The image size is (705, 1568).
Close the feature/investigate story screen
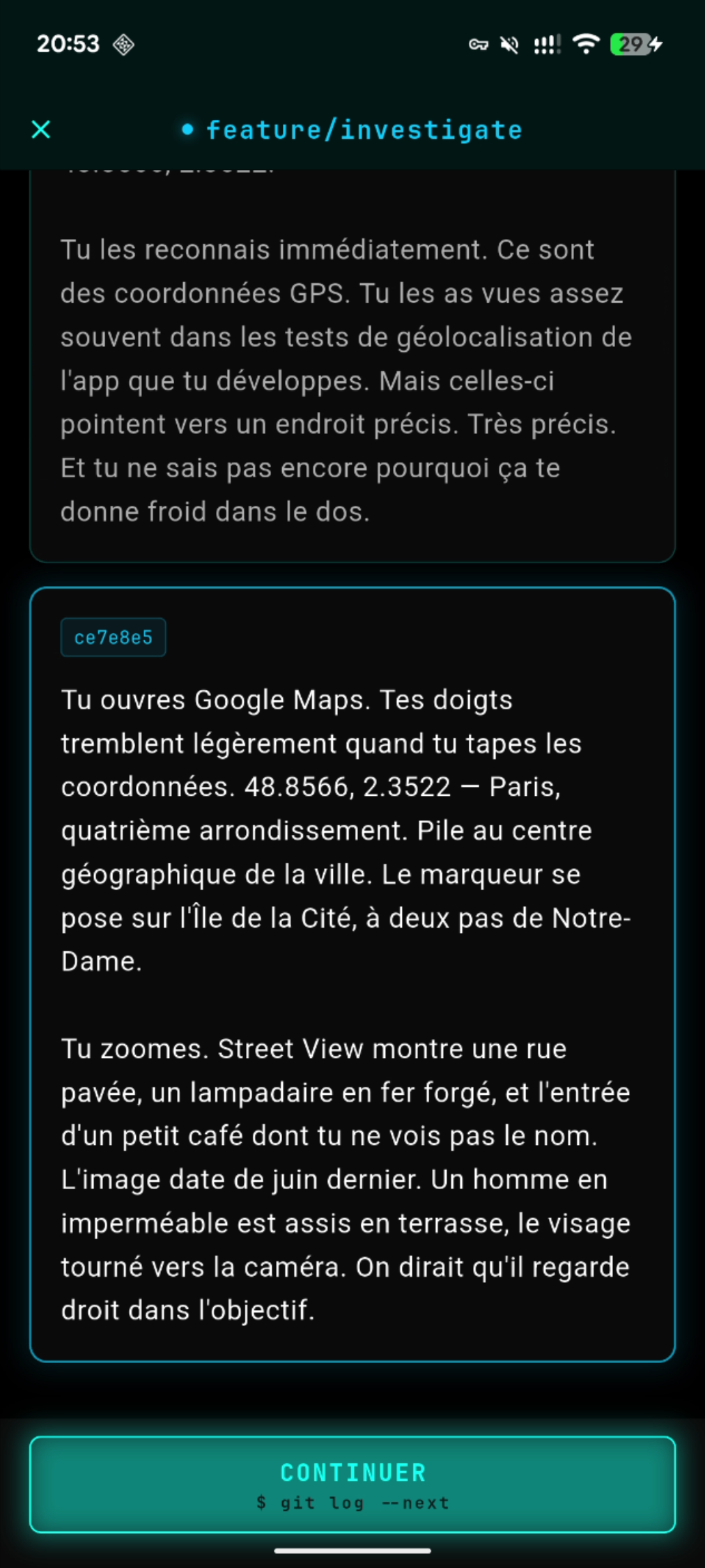point(41,130)
